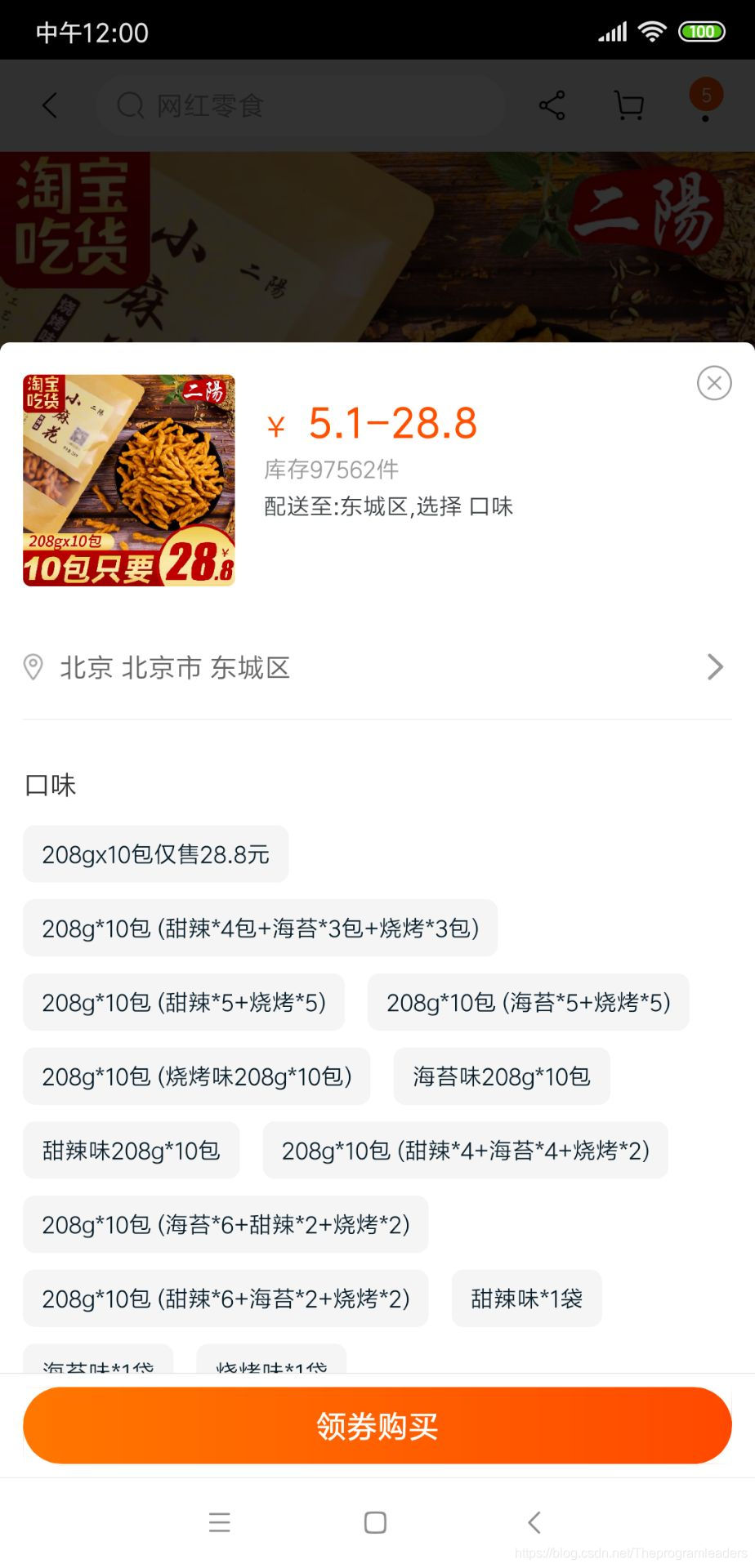Tap the system home button
The height and width of the screenshot is (1568, 755).
tap(375, 1522)
